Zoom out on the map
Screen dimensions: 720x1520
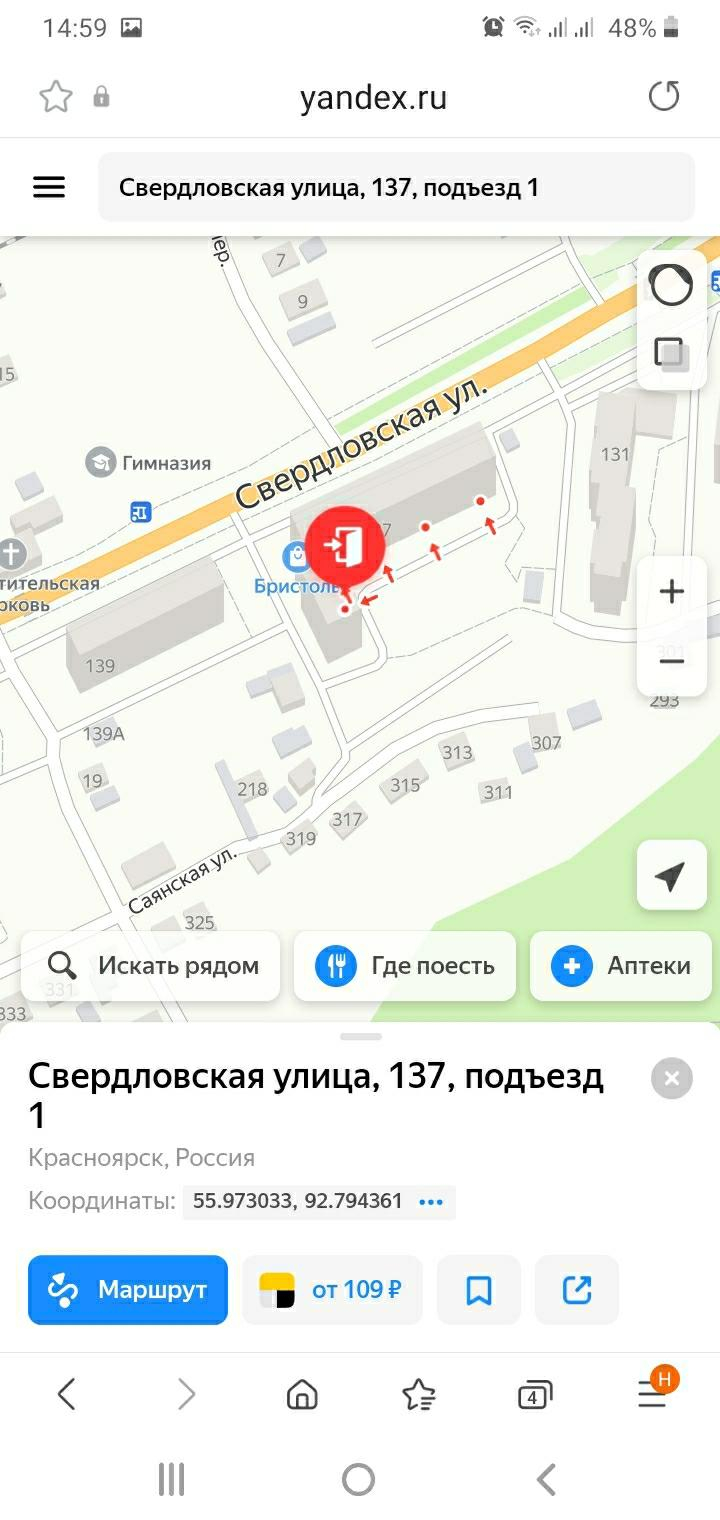(672, 661)
